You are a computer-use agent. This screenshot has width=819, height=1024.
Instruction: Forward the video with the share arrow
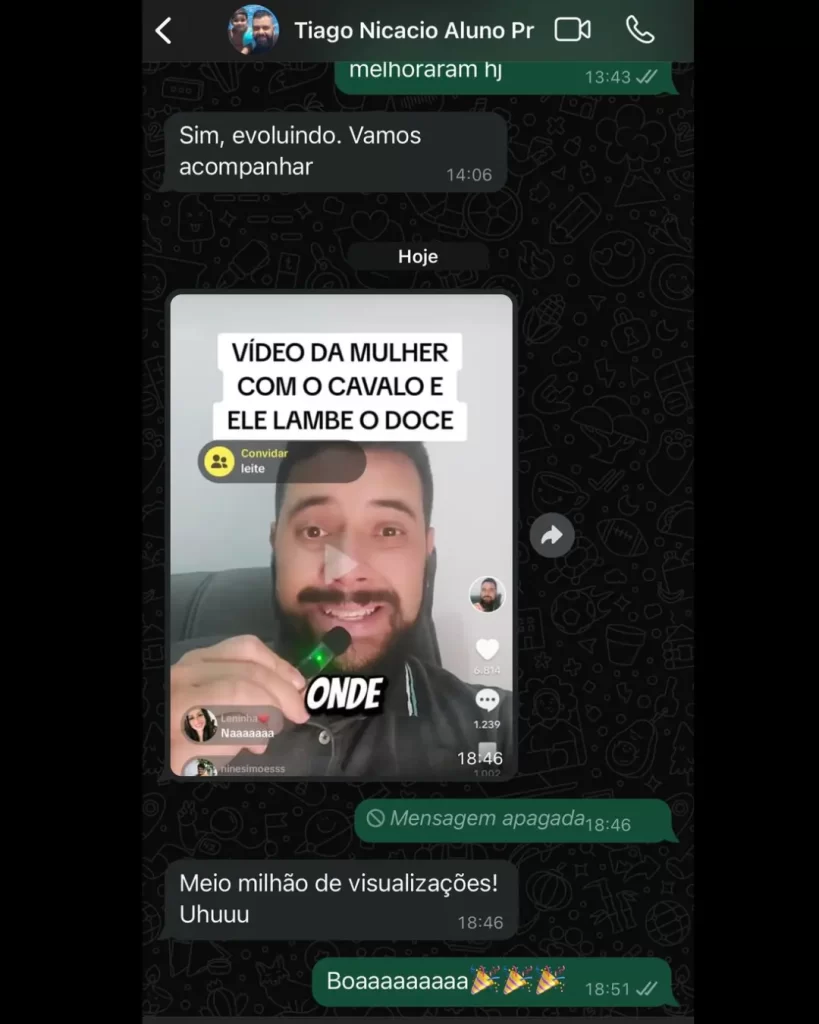click(552, 536)
